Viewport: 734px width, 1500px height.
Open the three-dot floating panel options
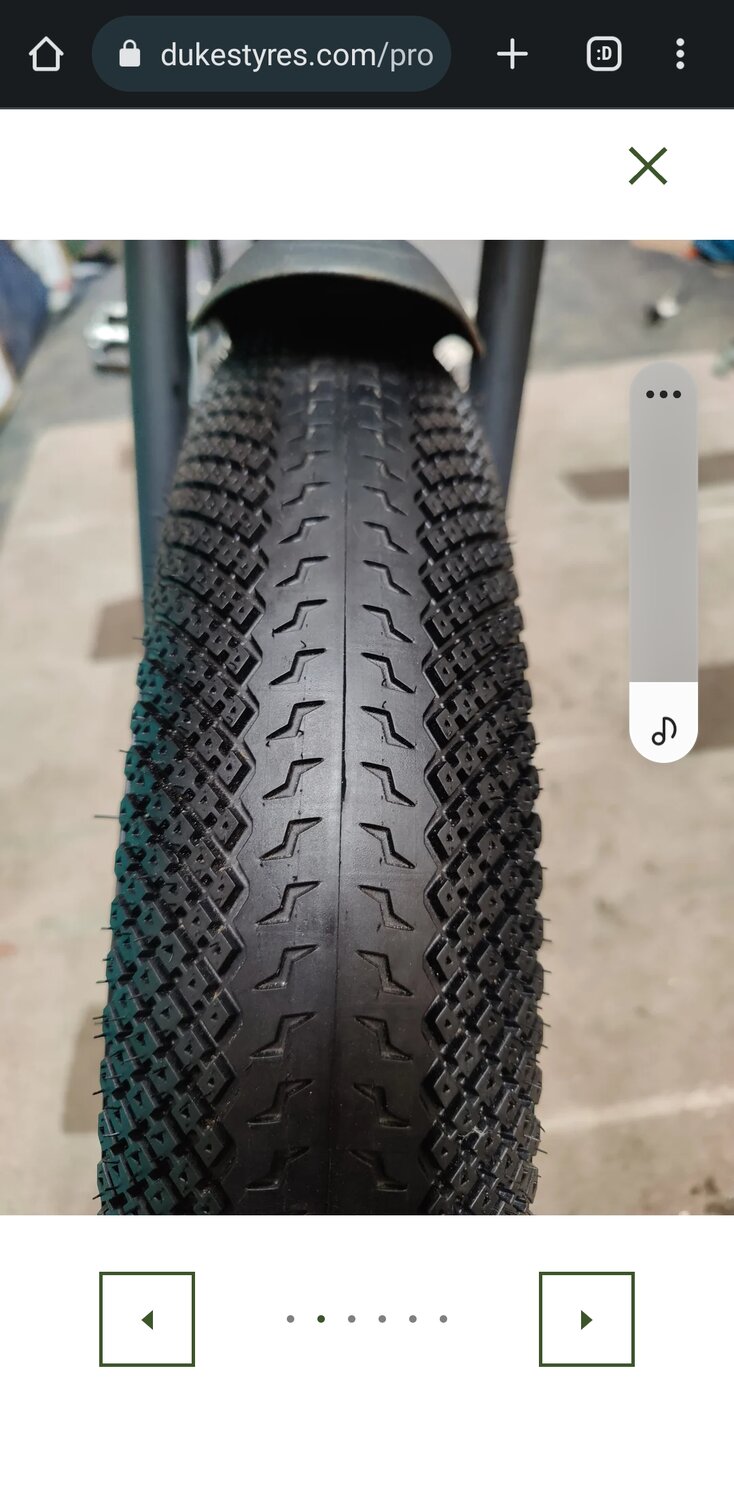point(663,394)
